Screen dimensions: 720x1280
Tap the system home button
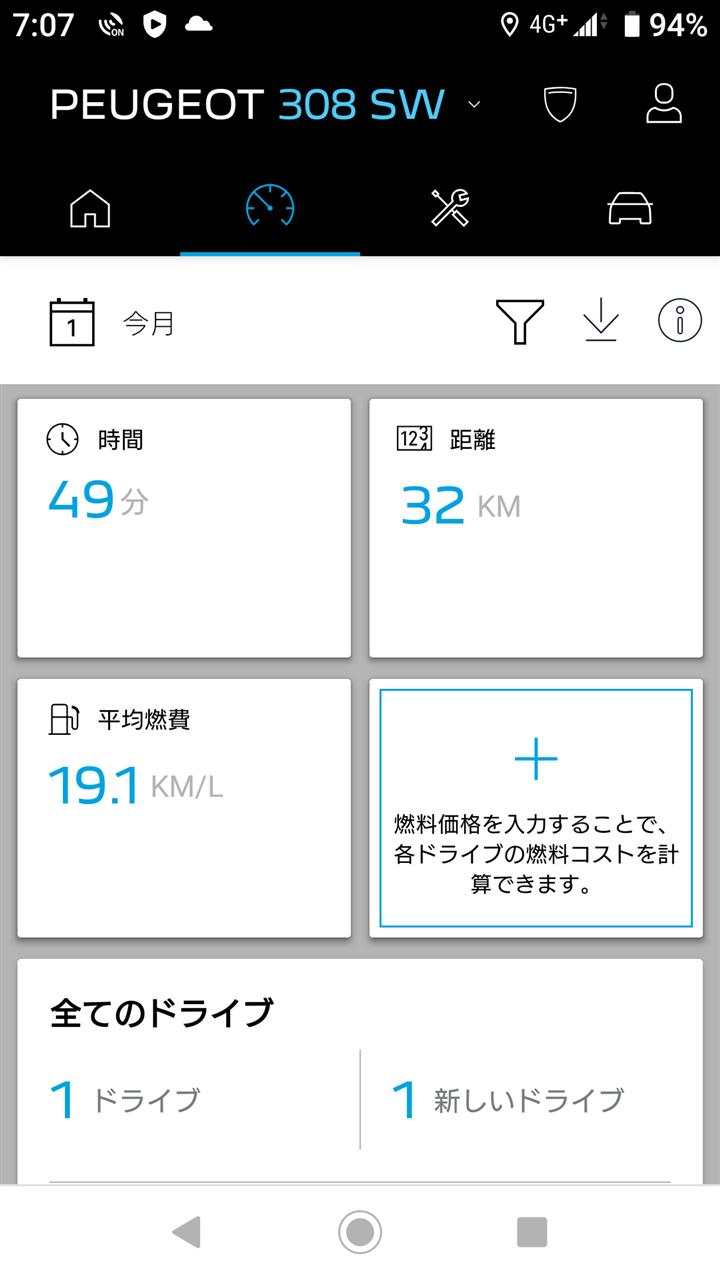click(360, 1232)
